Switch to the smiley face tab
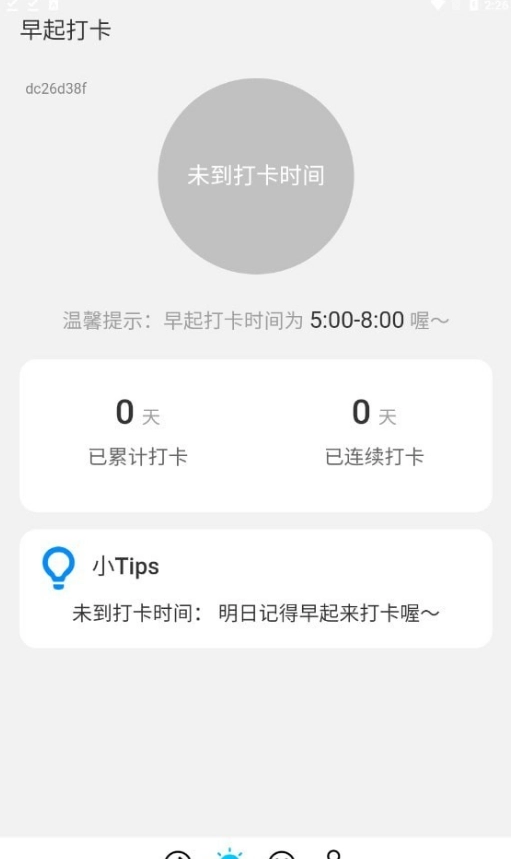The image size is (511, 859). tap(282, 855)
